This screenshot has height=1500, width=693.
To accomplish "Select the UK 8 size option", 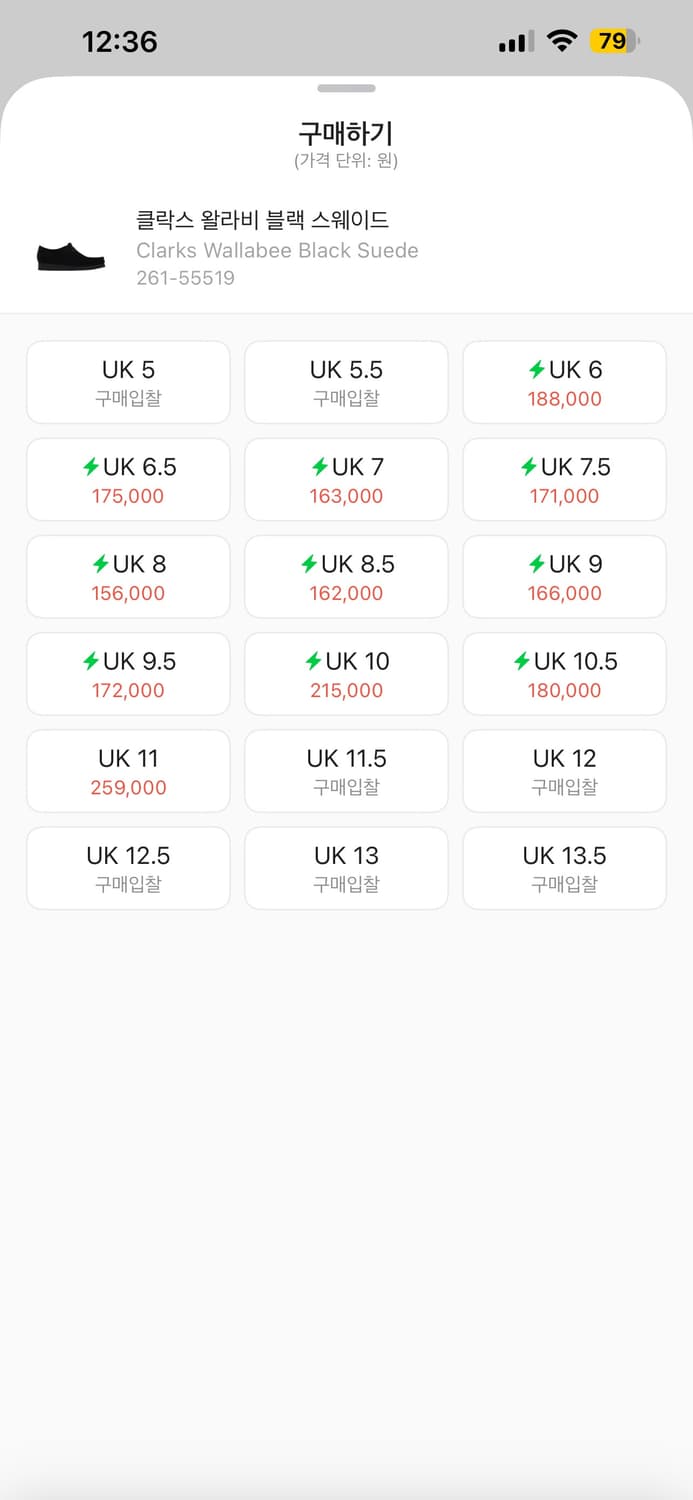I will pos(128,577).
